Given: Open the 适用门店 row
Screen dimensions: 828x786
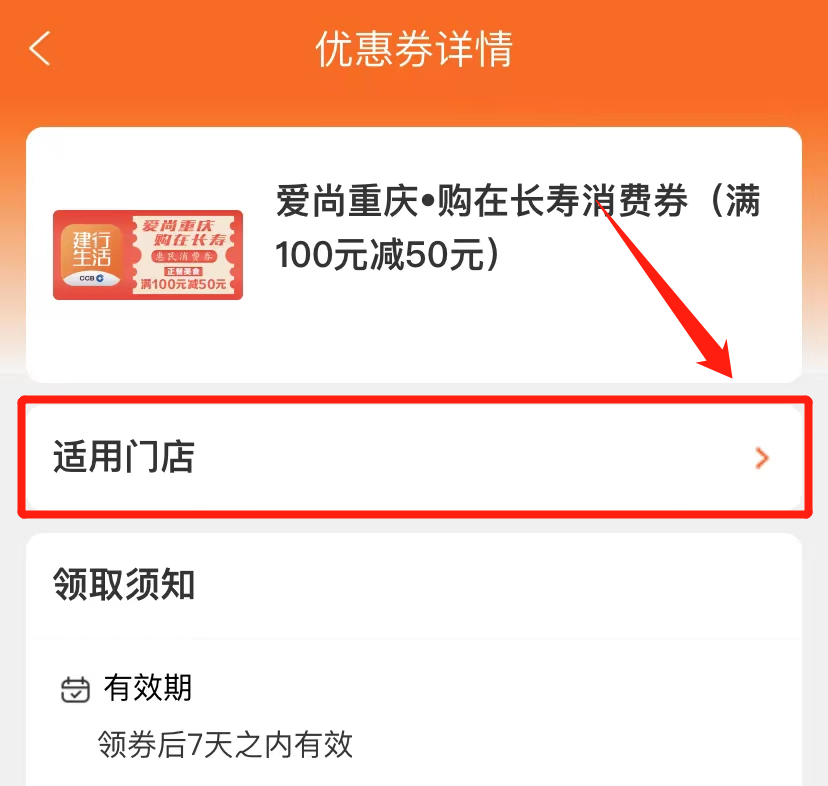Looking at the screenshot, I should click(413, 458).
